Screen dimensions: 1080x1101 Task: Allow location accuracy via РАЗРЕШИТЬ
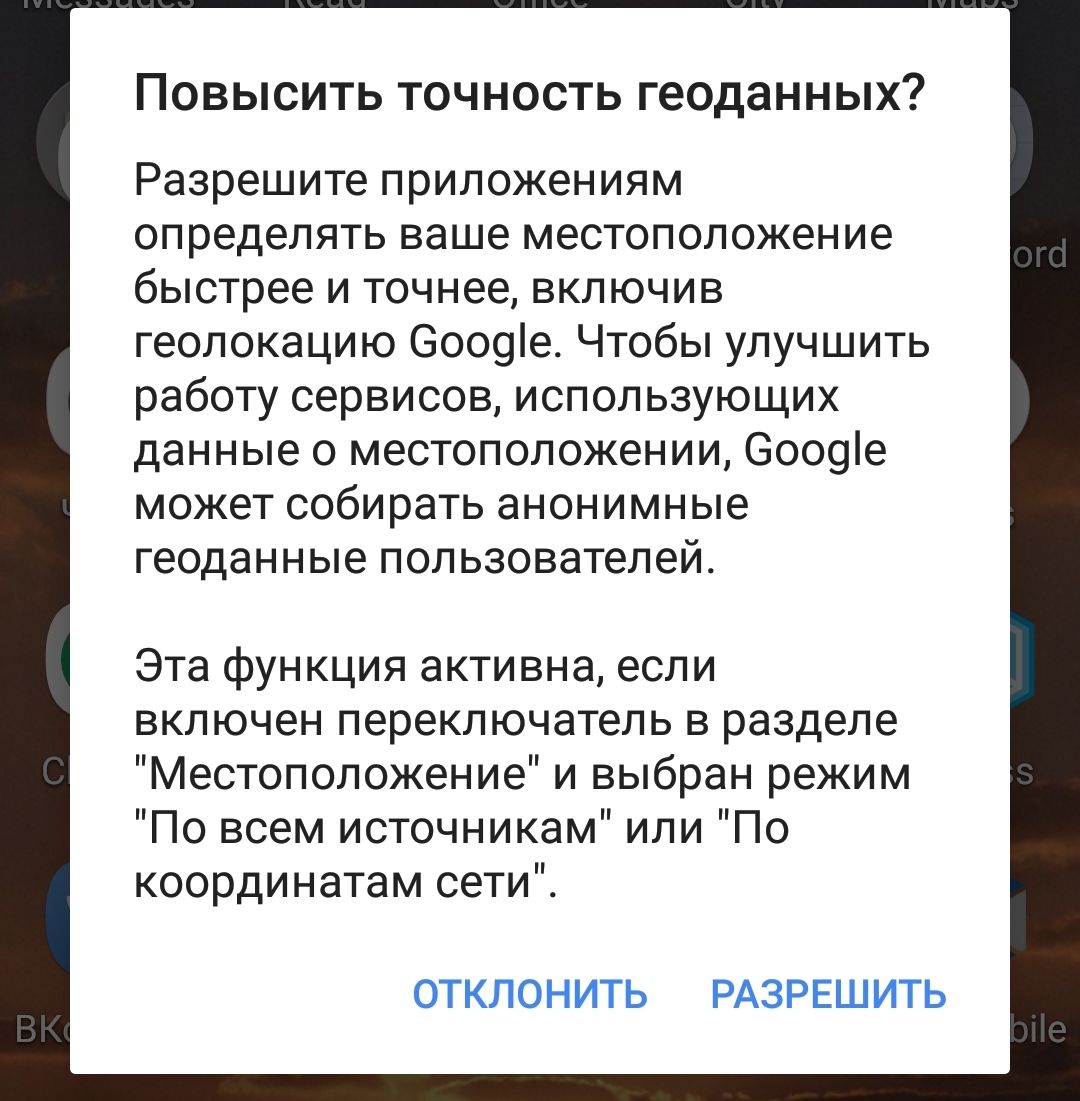(x=829, y=994)
